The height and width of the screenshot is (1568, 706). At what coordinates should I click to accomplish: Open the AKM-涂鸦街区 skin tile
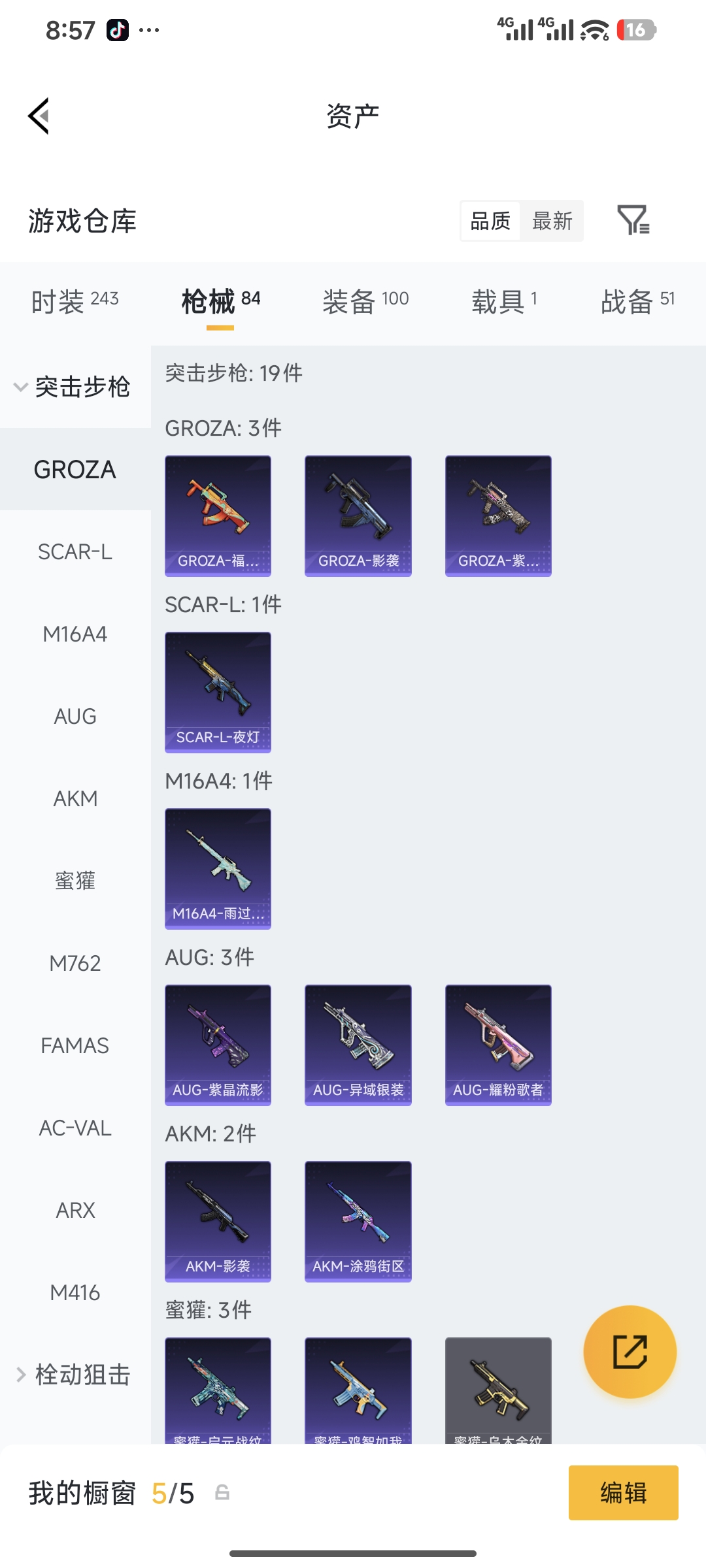tap(358, 1222)
